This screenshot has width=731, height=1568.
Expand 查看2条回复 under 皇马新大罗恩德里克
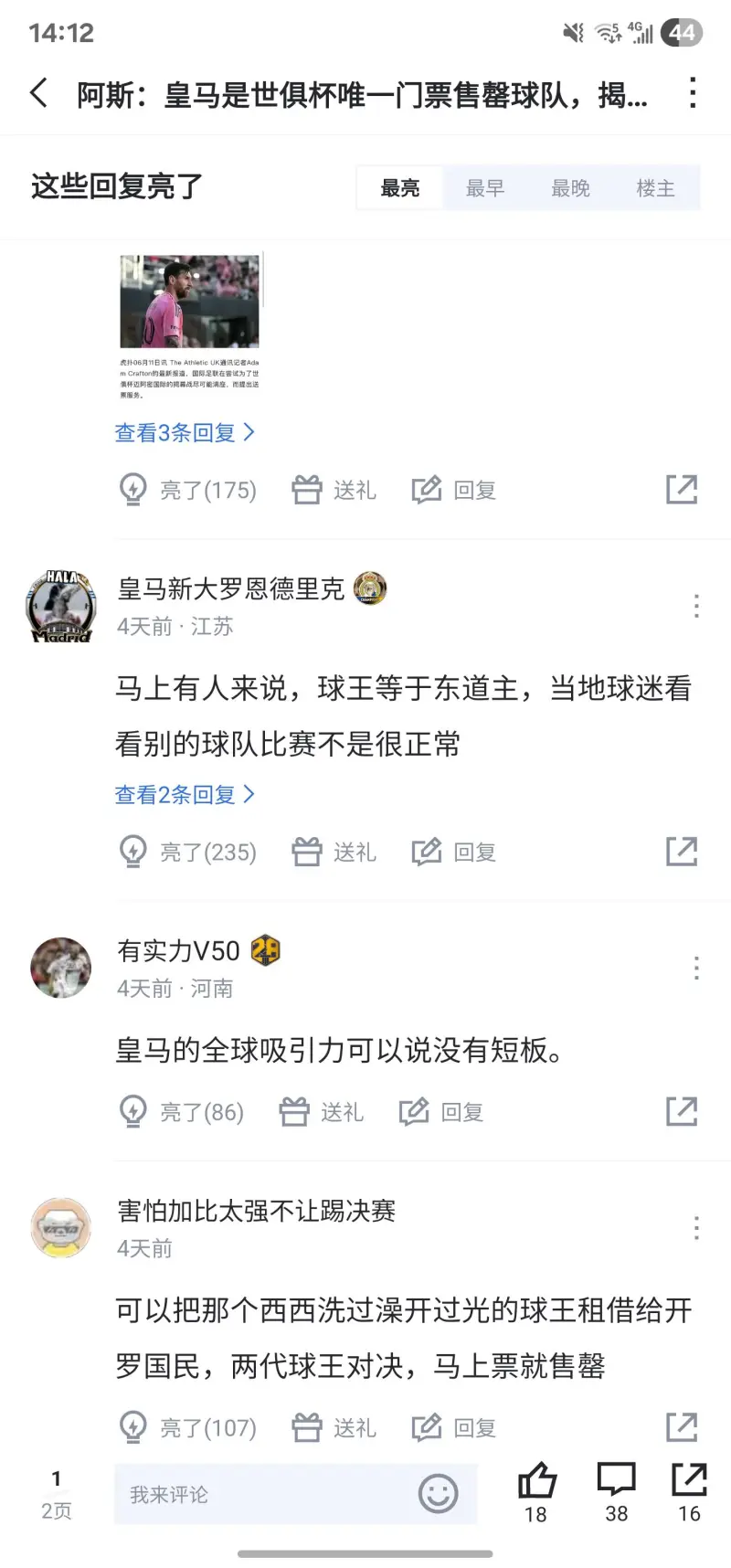point(184,795)
